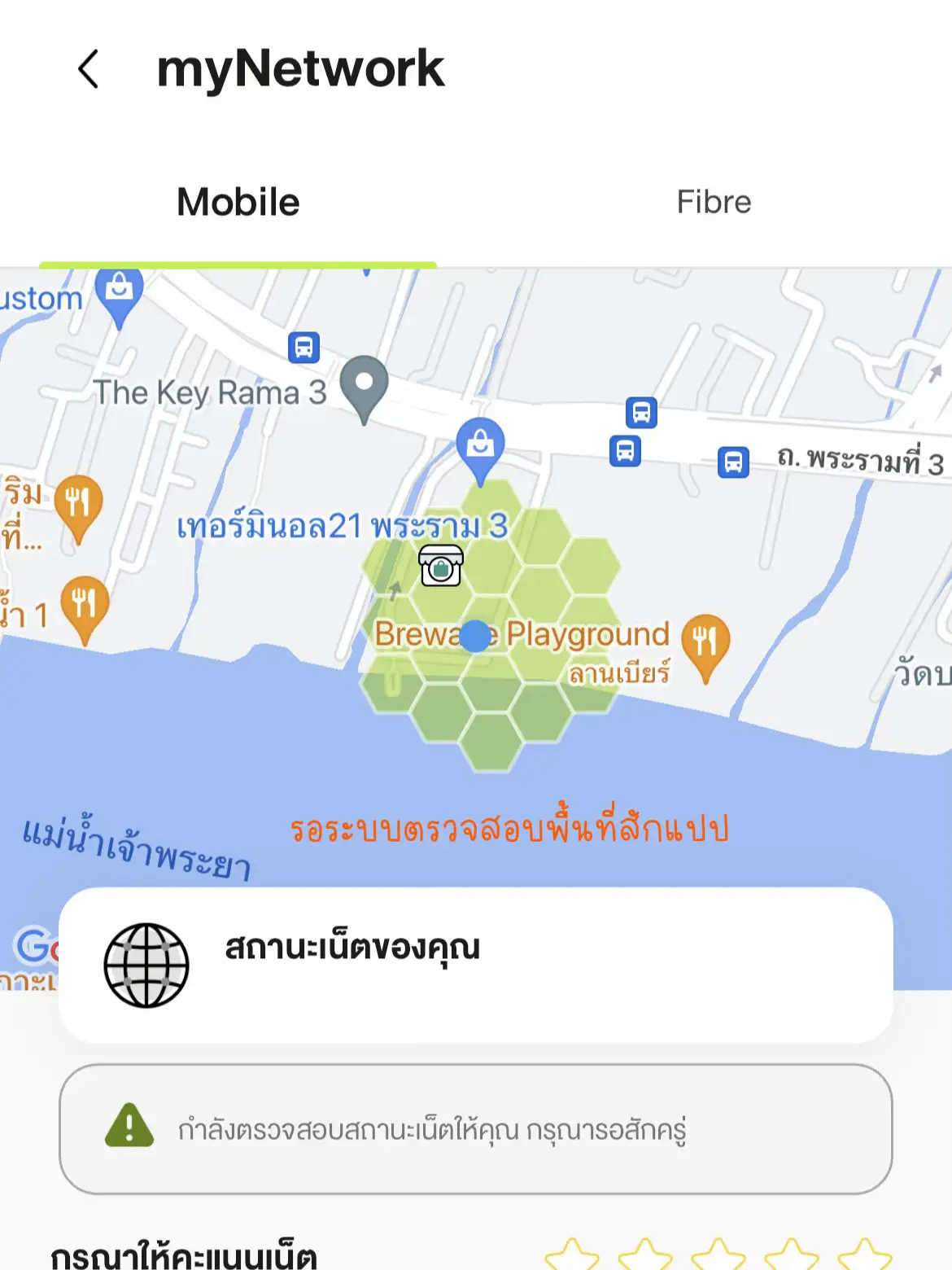Stay on the Mobile tab

click(238, 202)
